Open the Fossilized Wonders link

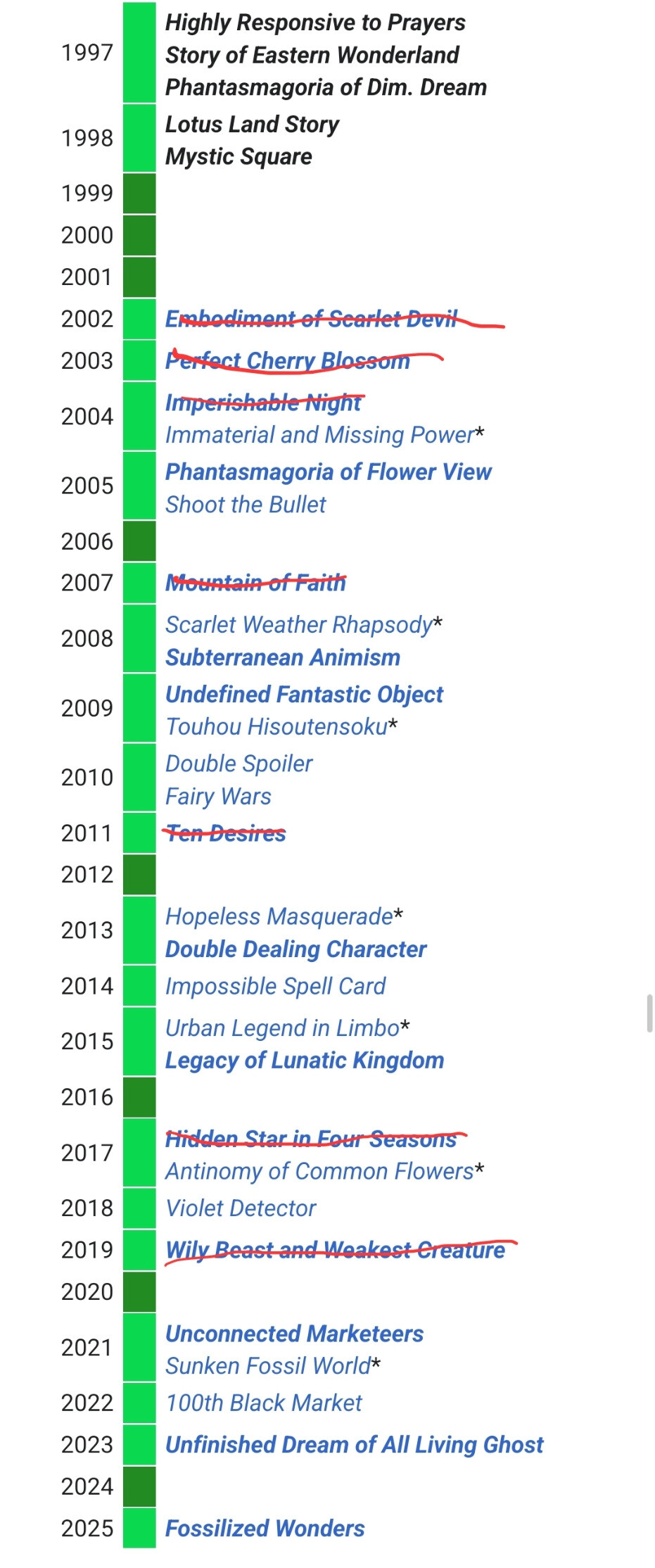point(265,1529)
